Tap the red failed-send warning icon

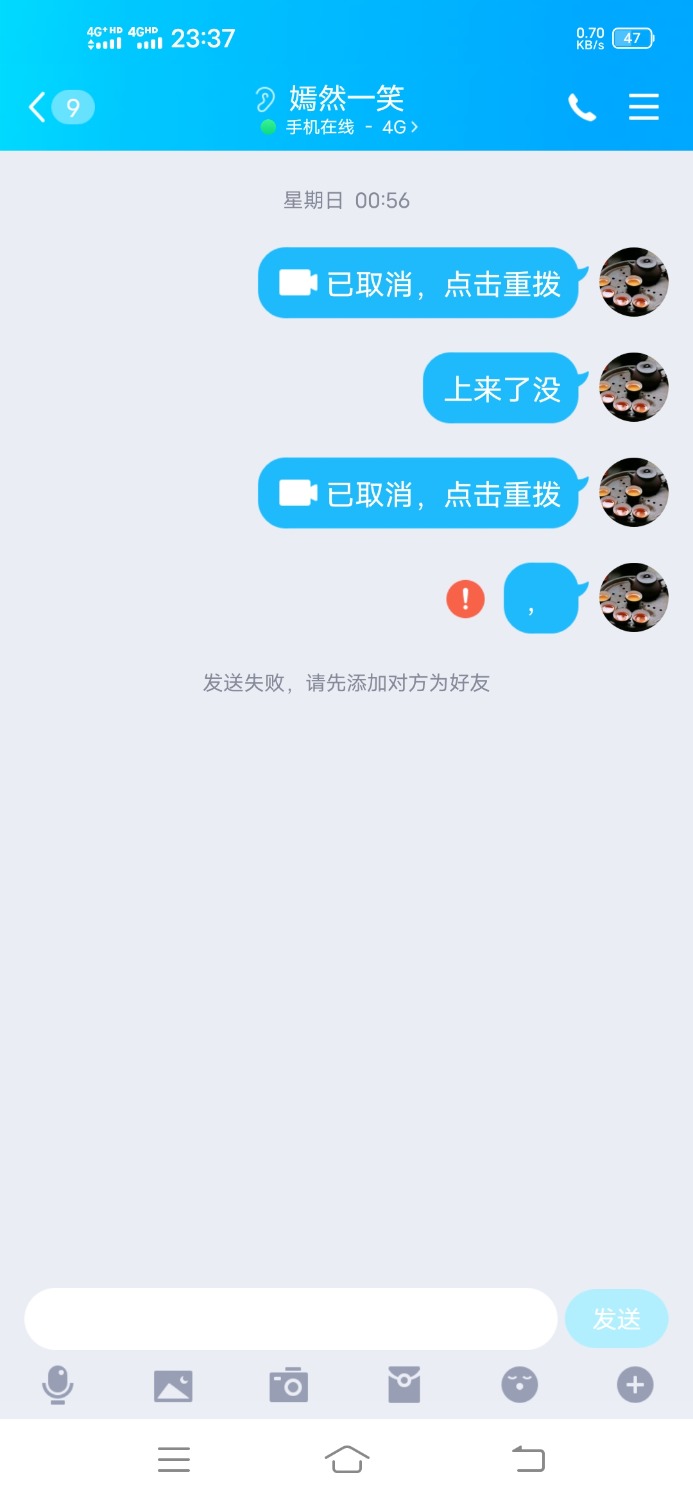(465, 599)
